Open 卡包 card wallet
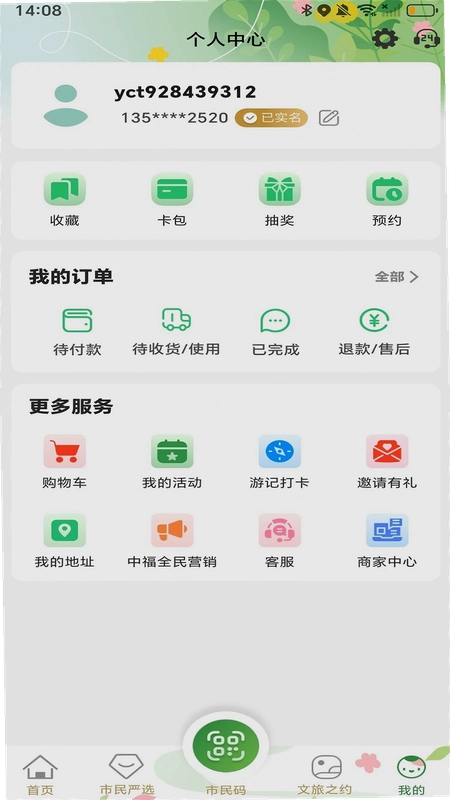The image size is (450, 800). pyautogui.click(x=172, y=200)
